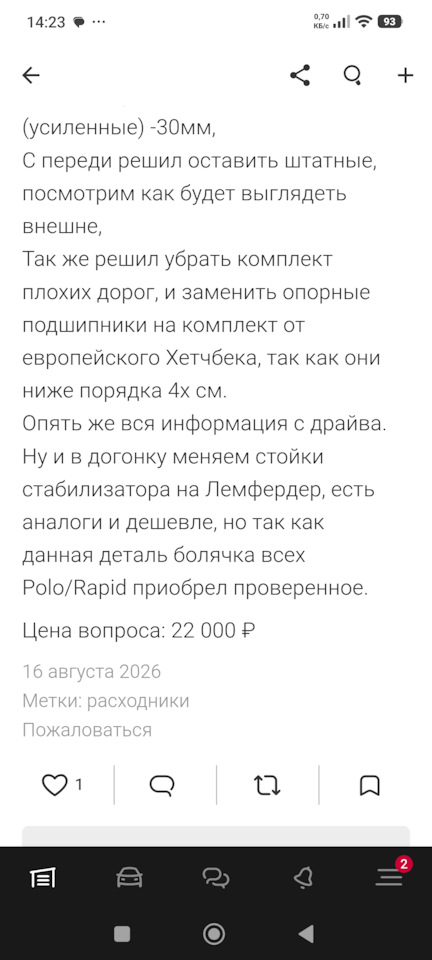The width and height of the screenshot is (432, 960).
Task: Open the messages tab
Action: [216, 879]
